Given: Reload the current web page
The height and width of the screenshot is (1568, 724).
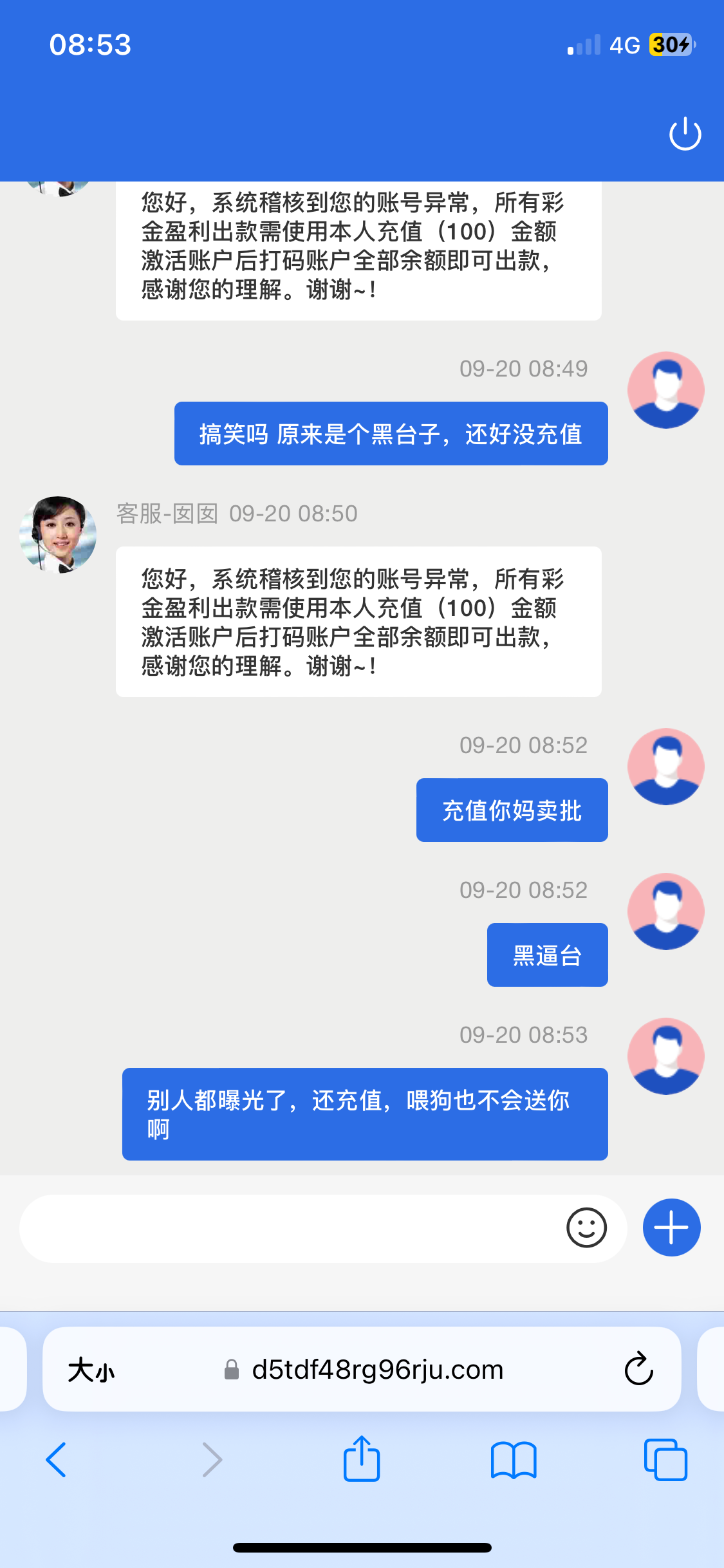Looking at the screenshot, I should (x=638, y=1369).
